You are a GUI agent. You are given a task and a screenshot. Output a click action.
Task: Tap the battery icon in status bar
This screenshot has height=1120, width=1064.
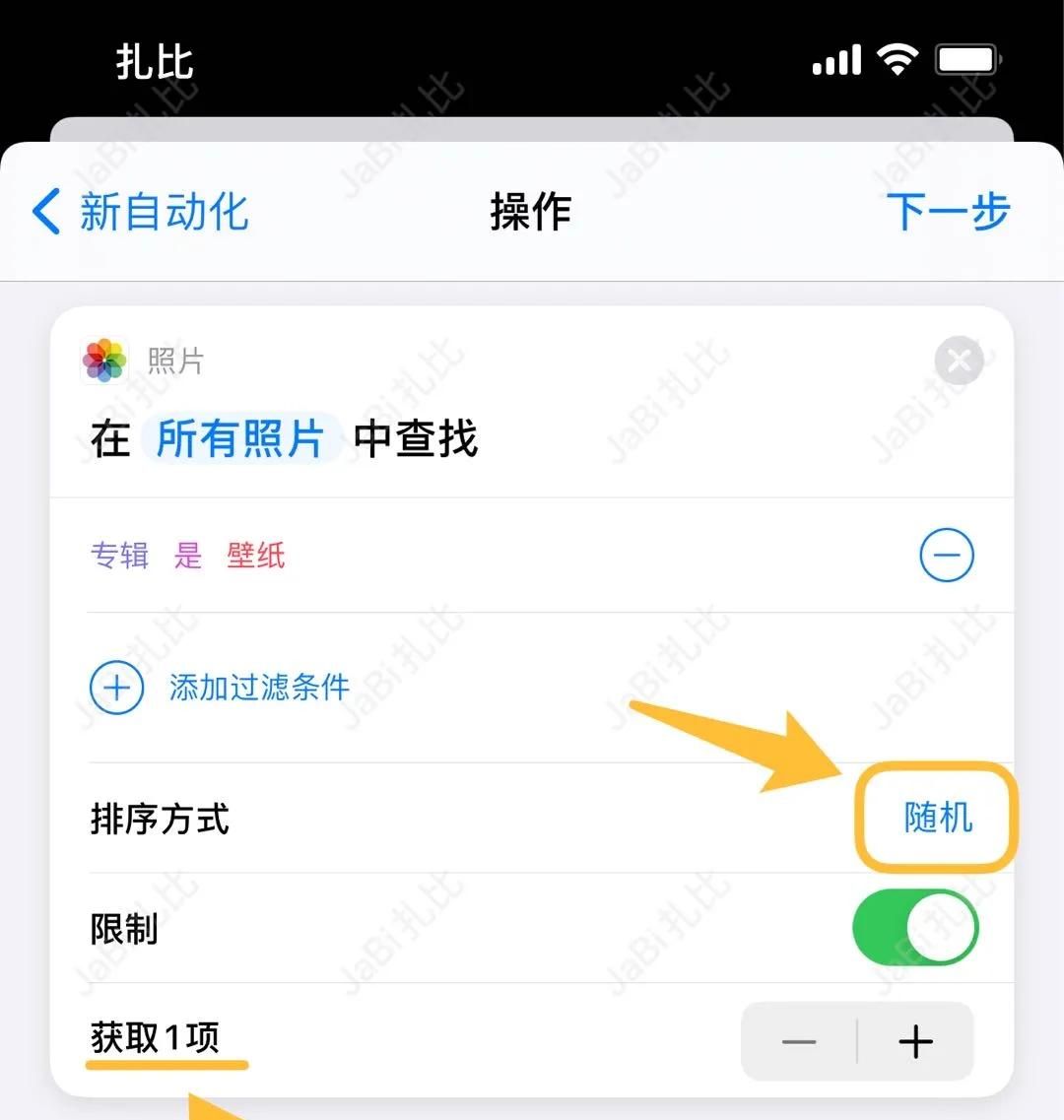pyautogui.click(x=964, y=59)
